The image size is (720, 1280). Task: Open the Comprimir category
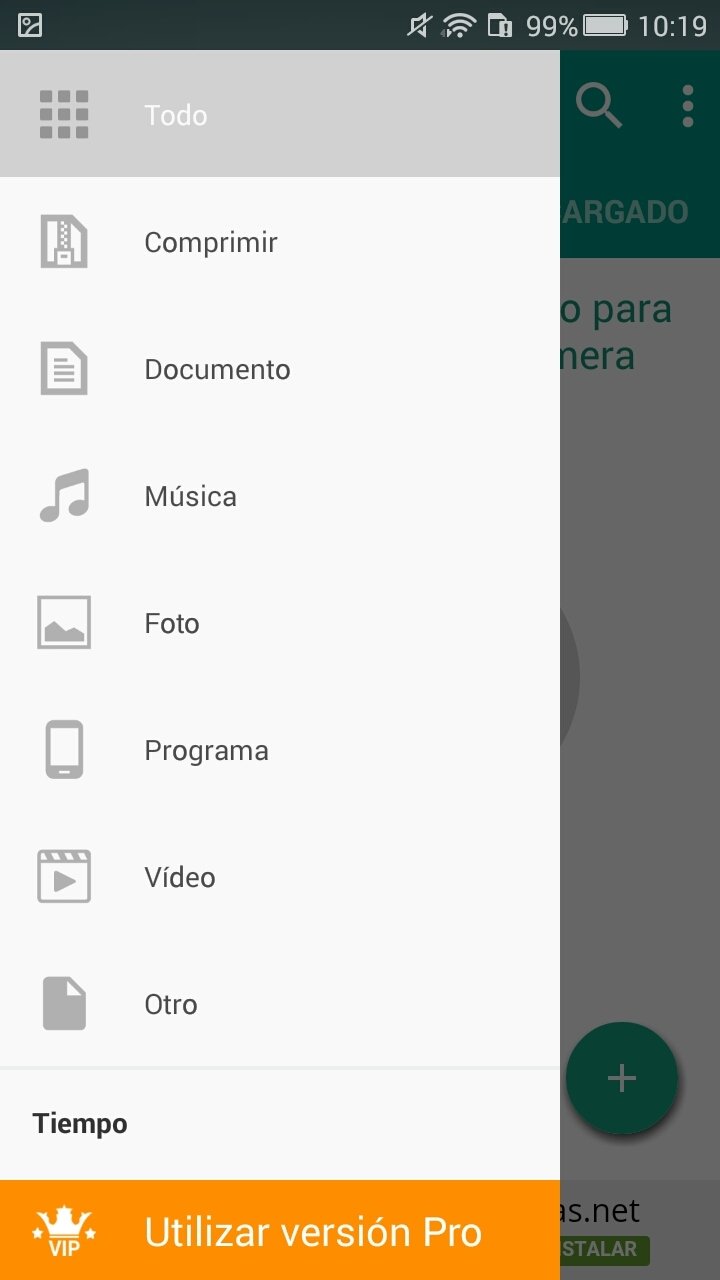click(280, 242)
